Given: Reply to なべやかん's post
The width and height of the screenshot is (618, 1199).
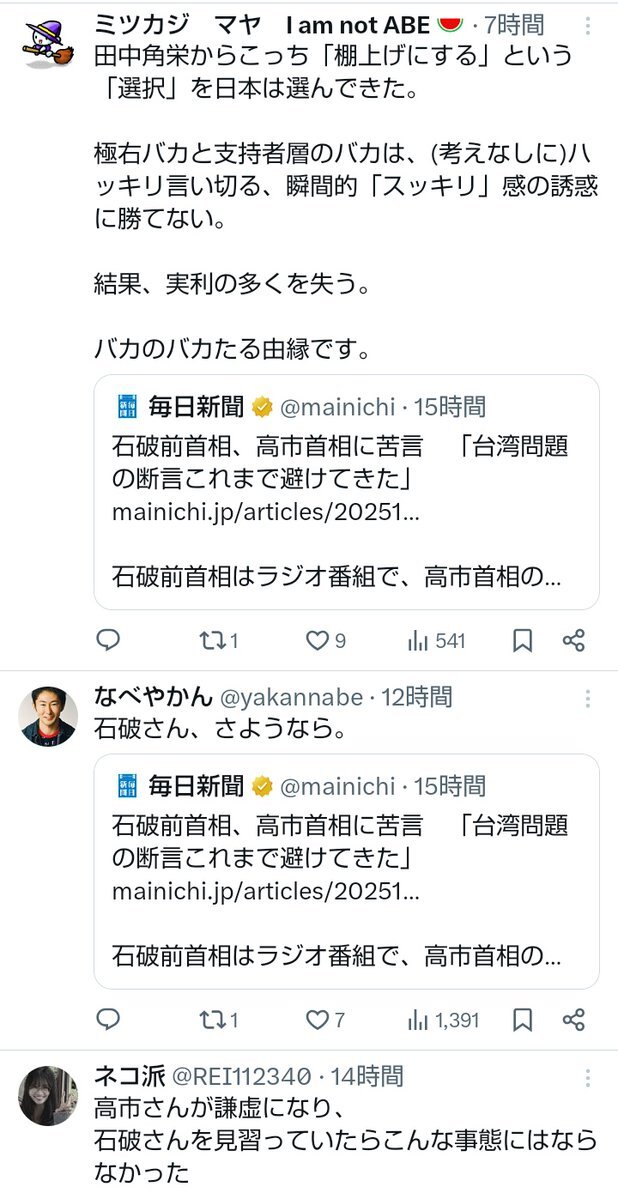Looking at the screenshot, I should (x=109, y=1020).
